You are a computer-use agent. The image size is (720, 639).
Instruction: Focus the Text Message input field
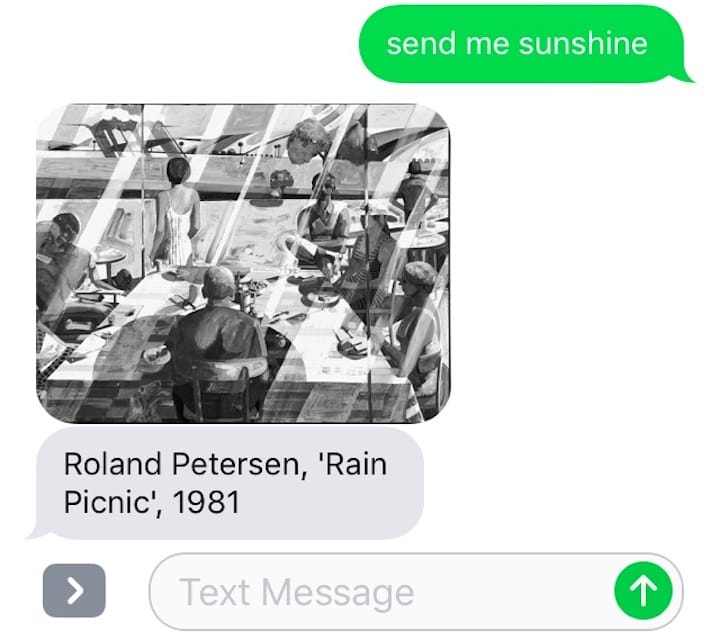[380, 592]
